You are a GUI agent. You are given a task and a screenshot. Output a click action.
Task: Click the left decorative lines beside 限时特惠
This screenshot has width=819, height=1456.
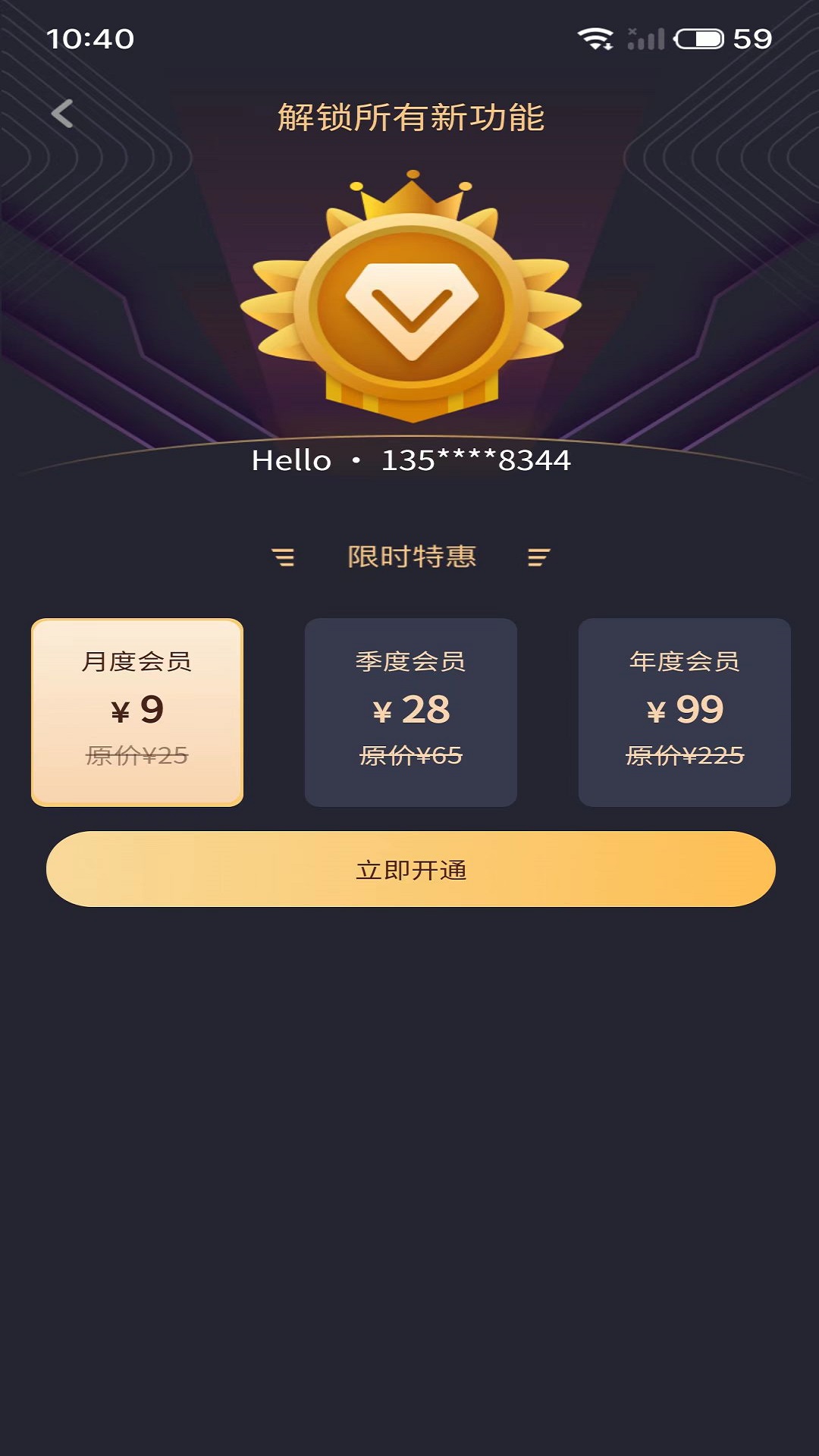coord(284,557)
